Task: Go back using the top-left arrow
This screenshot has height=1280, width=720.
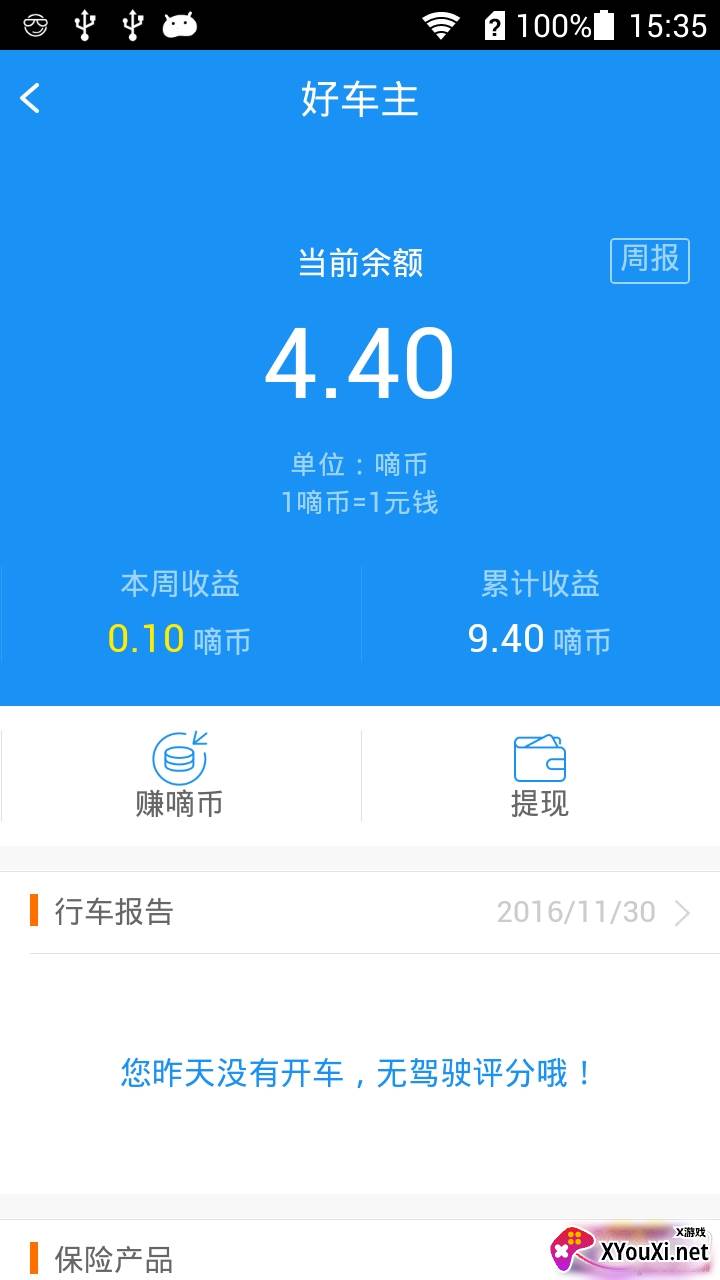Action: click(x=31, y=98)
